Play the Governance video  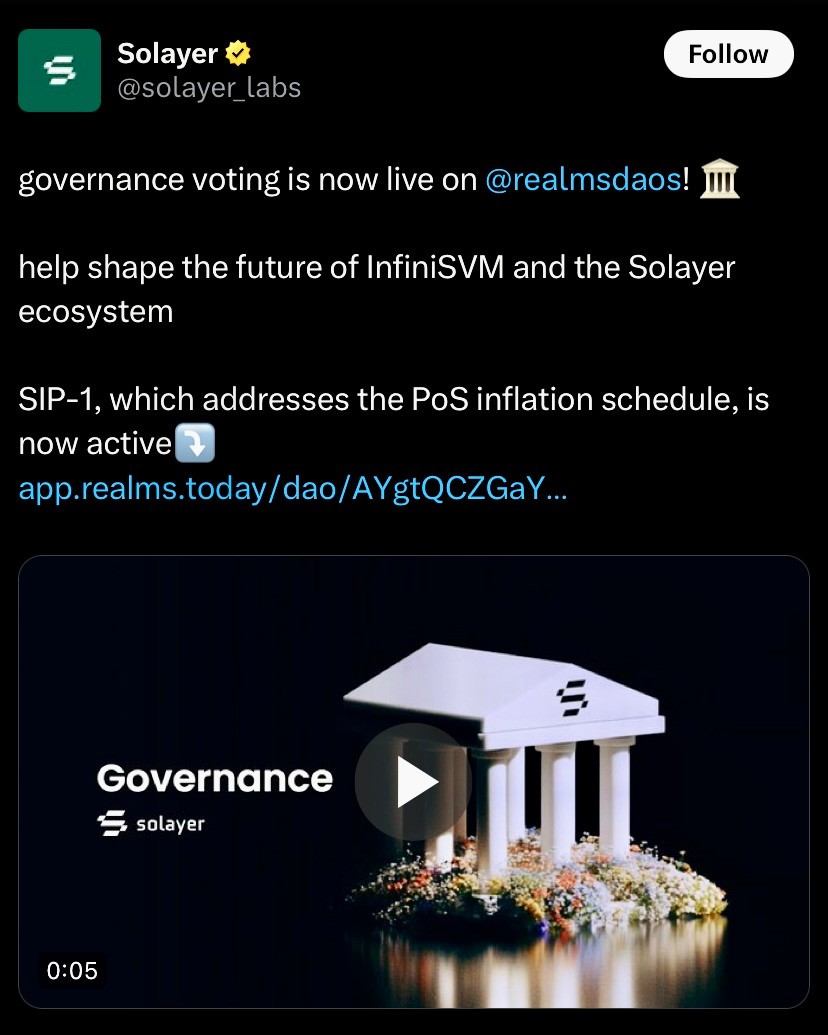[413, 781]
